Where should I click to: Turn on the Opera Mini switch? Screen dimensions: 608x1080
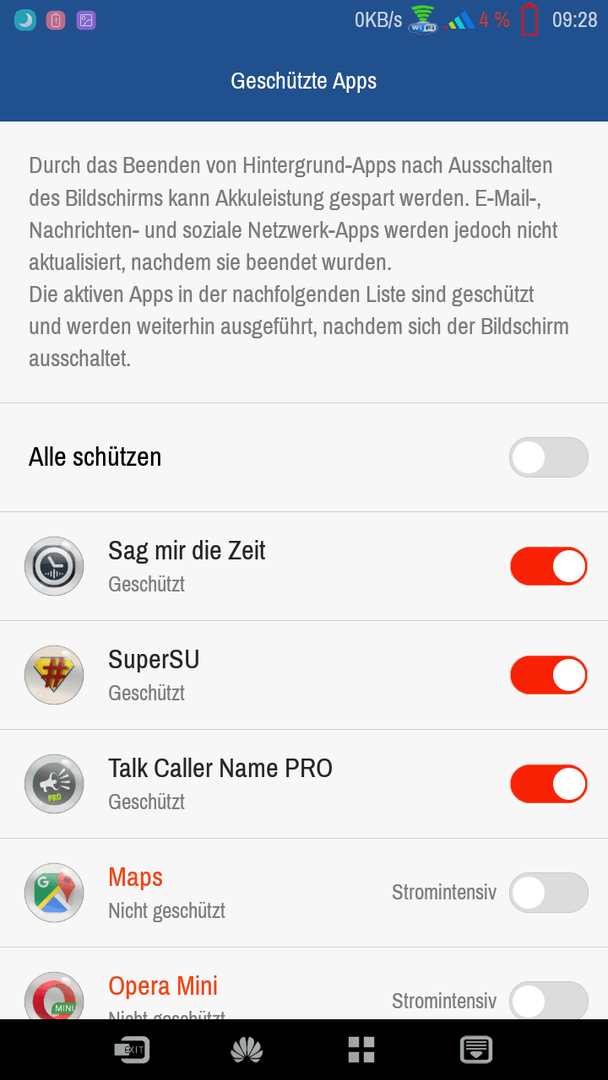click(549, 1000)
